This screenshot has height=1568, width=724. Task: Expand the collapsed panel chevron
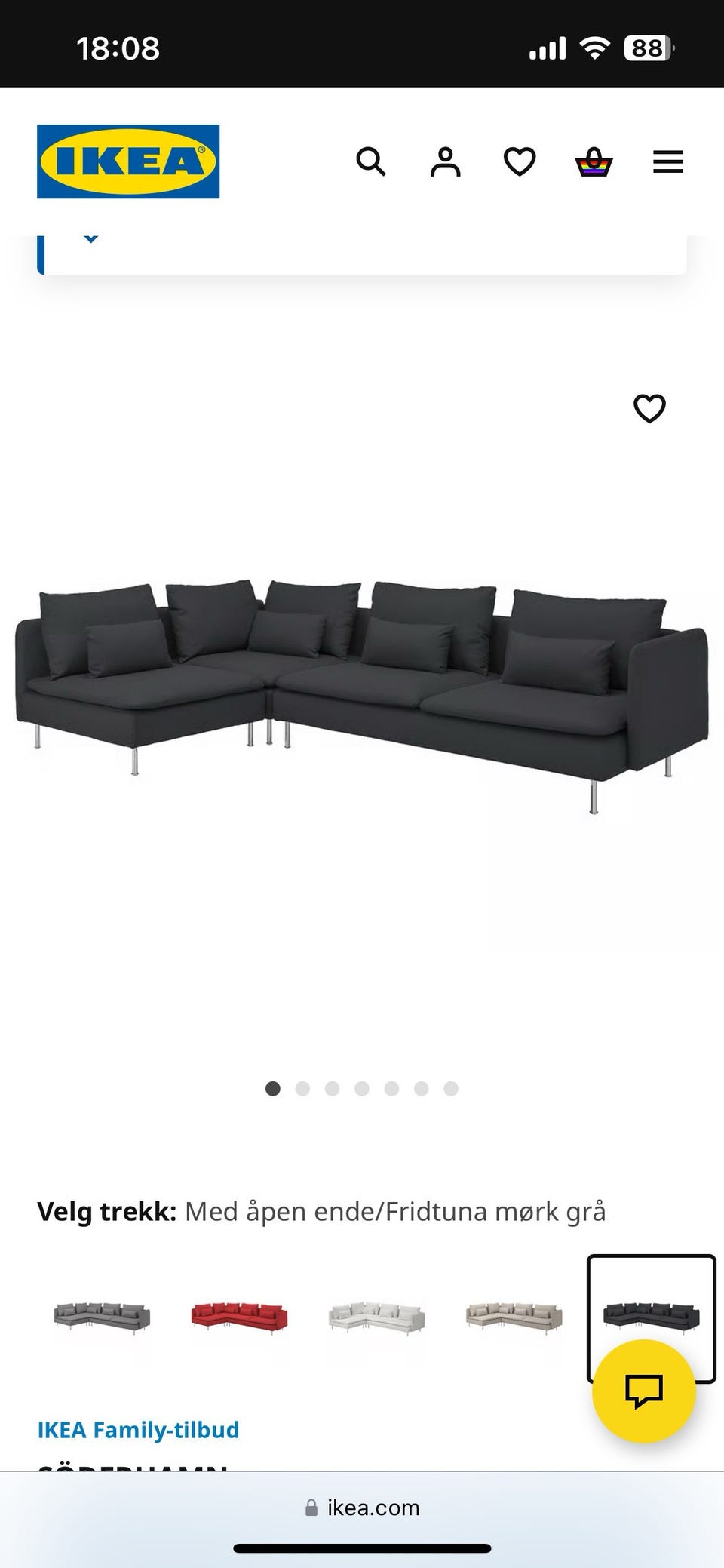(91, 240)
